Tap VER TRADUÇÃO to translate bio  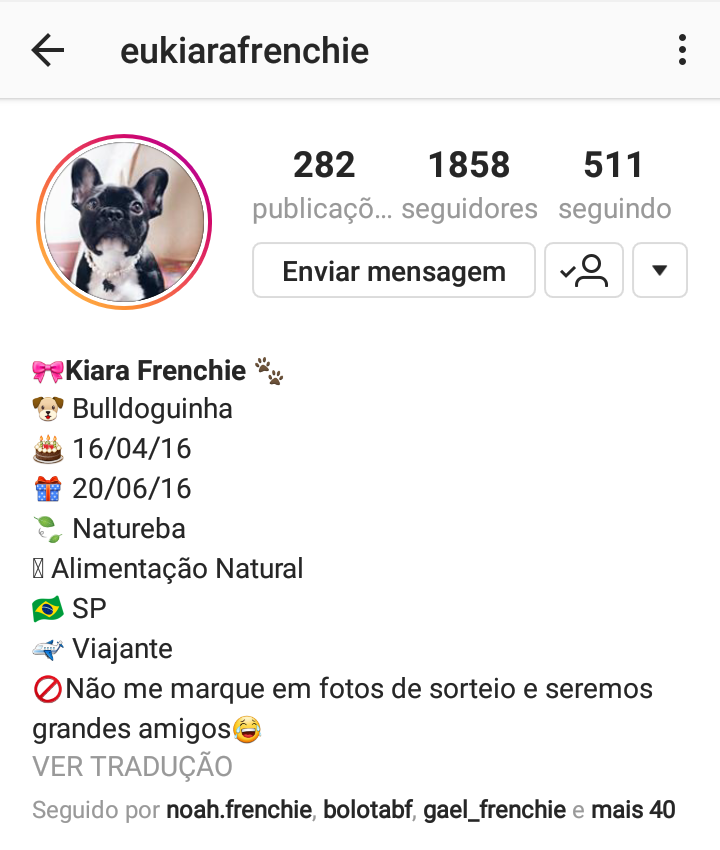(132, 767)
